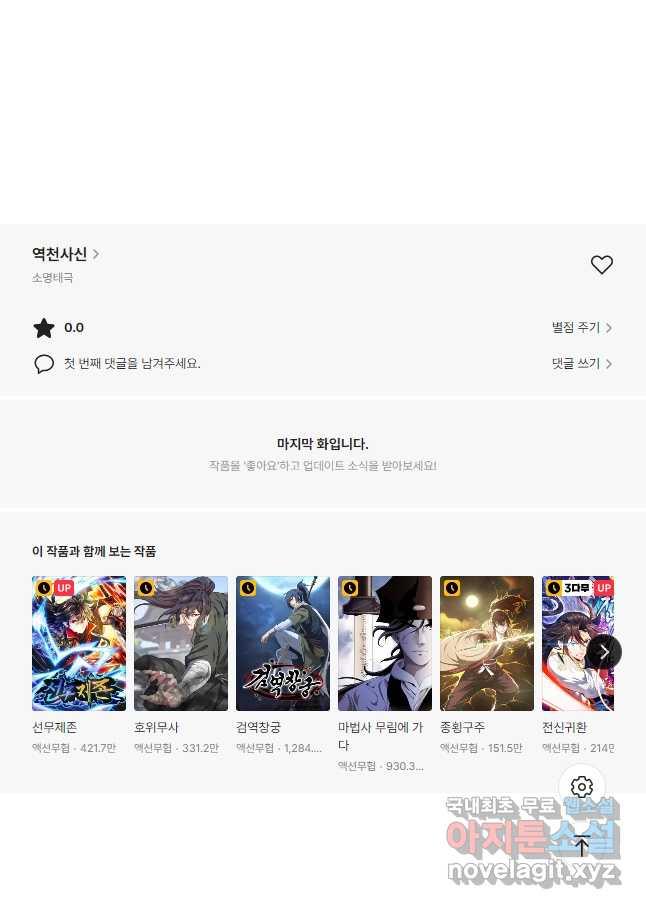Open the 선무제존 webtoon card
Viewport: 646px width, 909px height.
pyautogui.click(x=79, y=643)
